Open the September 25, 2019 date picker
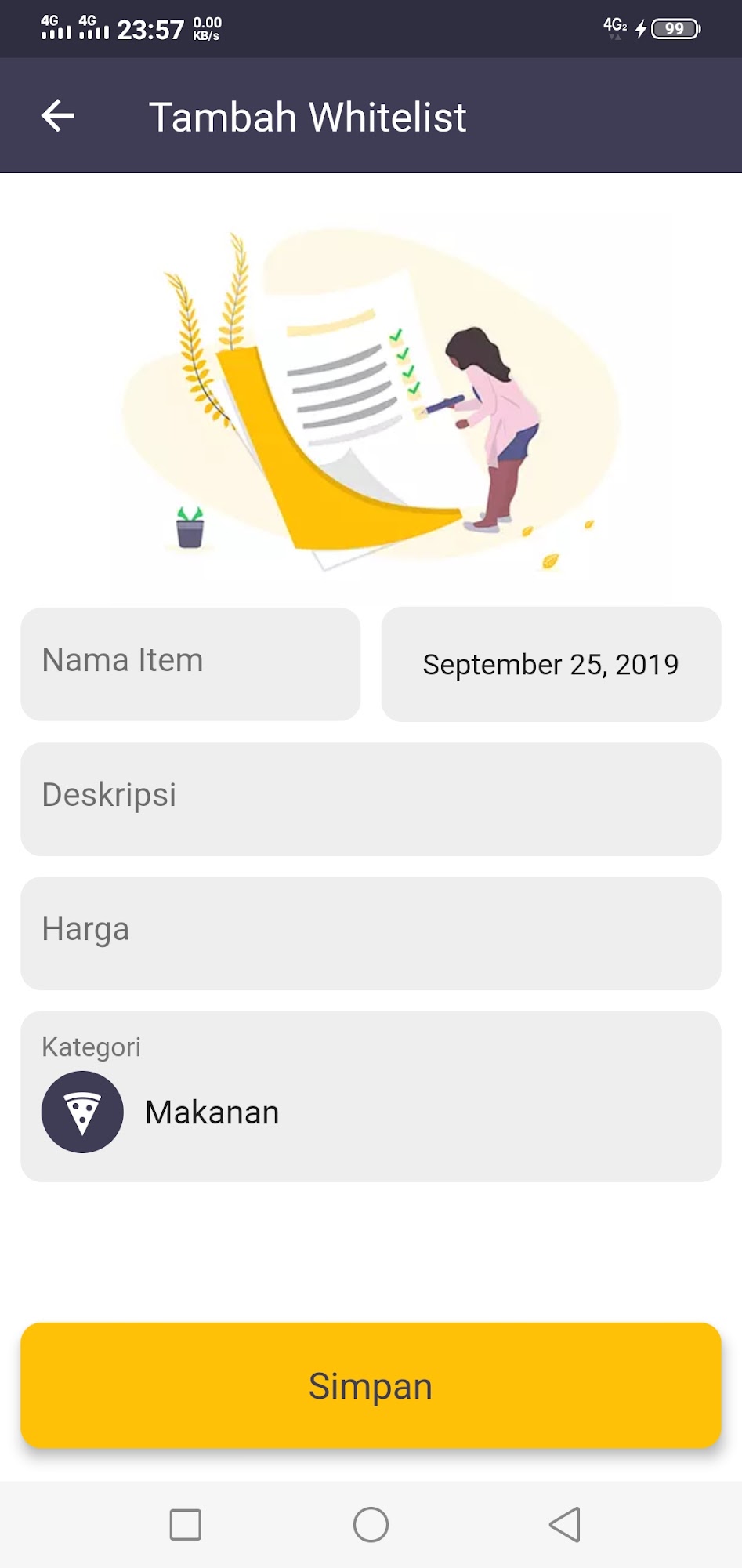 550,664
